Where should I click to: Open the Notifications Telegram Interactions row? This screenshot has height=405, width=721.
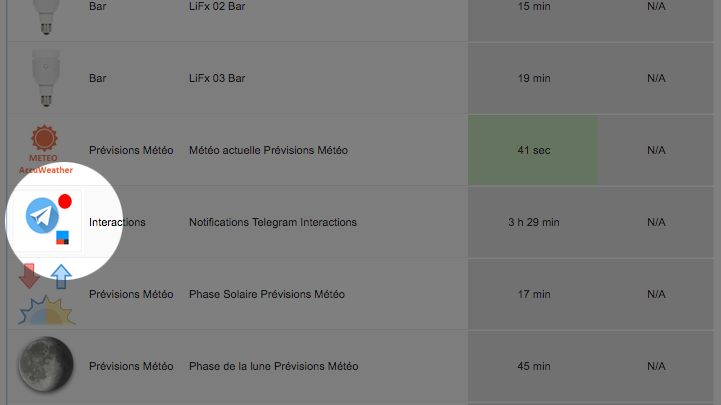click(x=272, y=222)
